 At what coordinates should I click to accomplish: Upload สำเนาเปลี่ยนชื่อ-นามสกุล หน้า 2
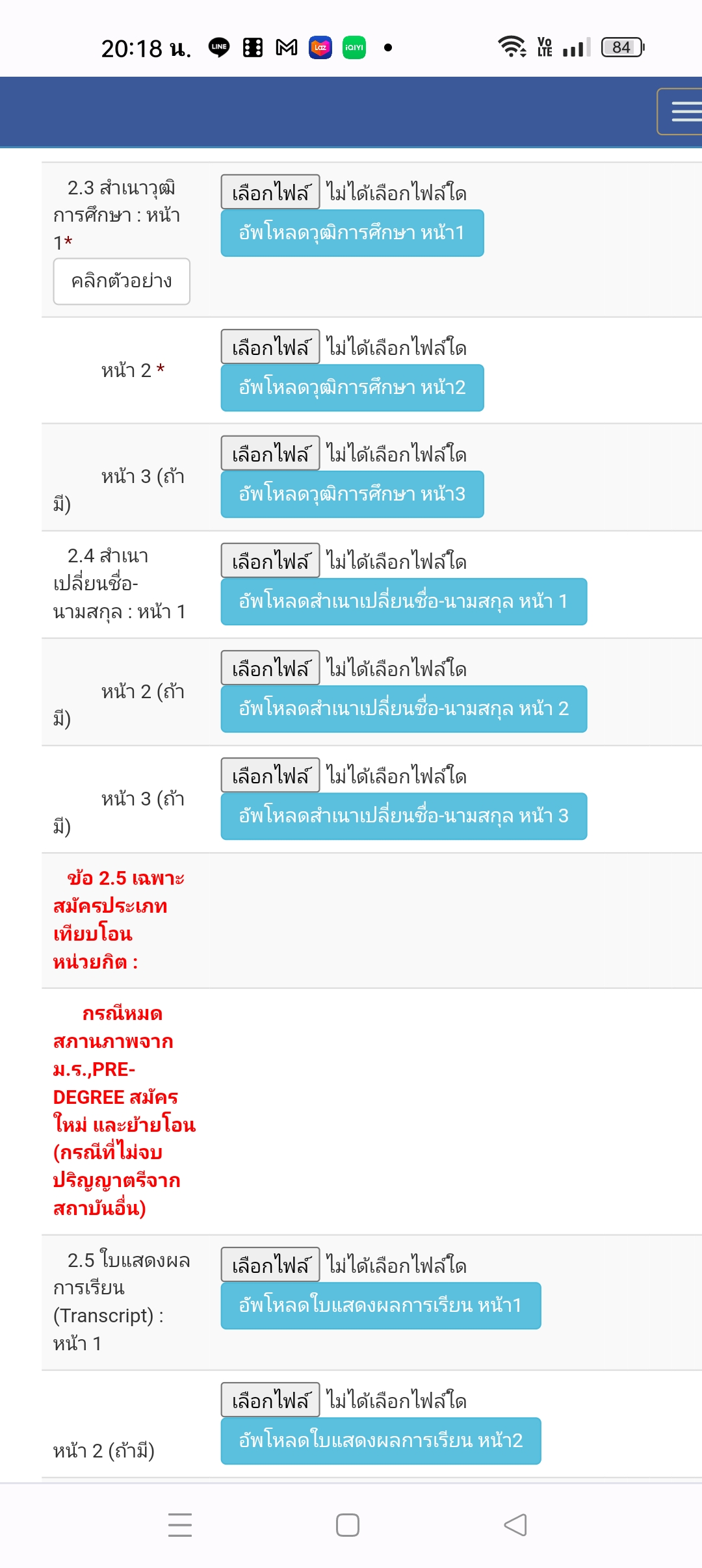coord(404,709)
